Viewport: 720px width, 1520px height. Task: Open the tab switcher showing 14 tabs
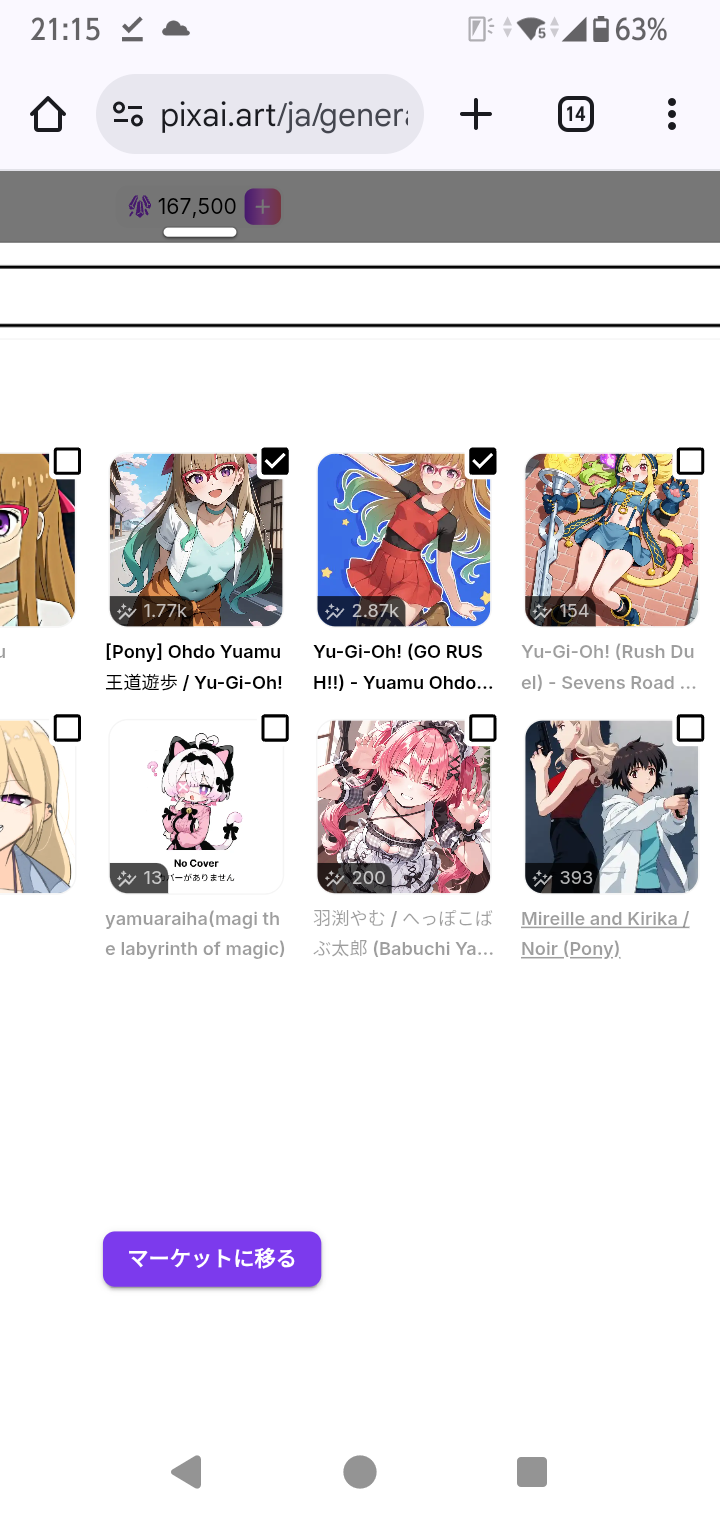(x=575, y=115)
